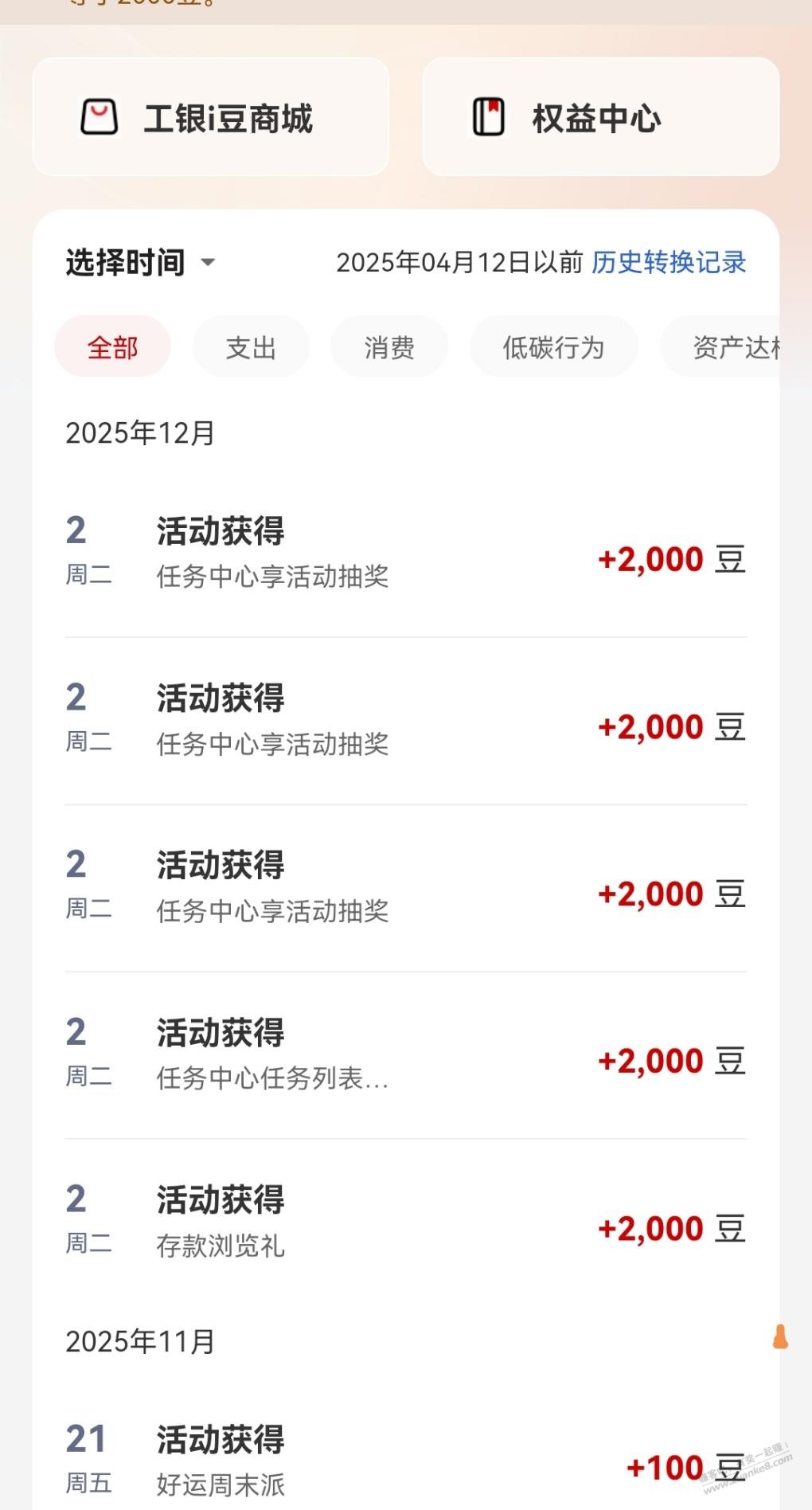Switch to the 支出 filter
The width and height of the screenshot is (812, 1510).
pos(251,347)
